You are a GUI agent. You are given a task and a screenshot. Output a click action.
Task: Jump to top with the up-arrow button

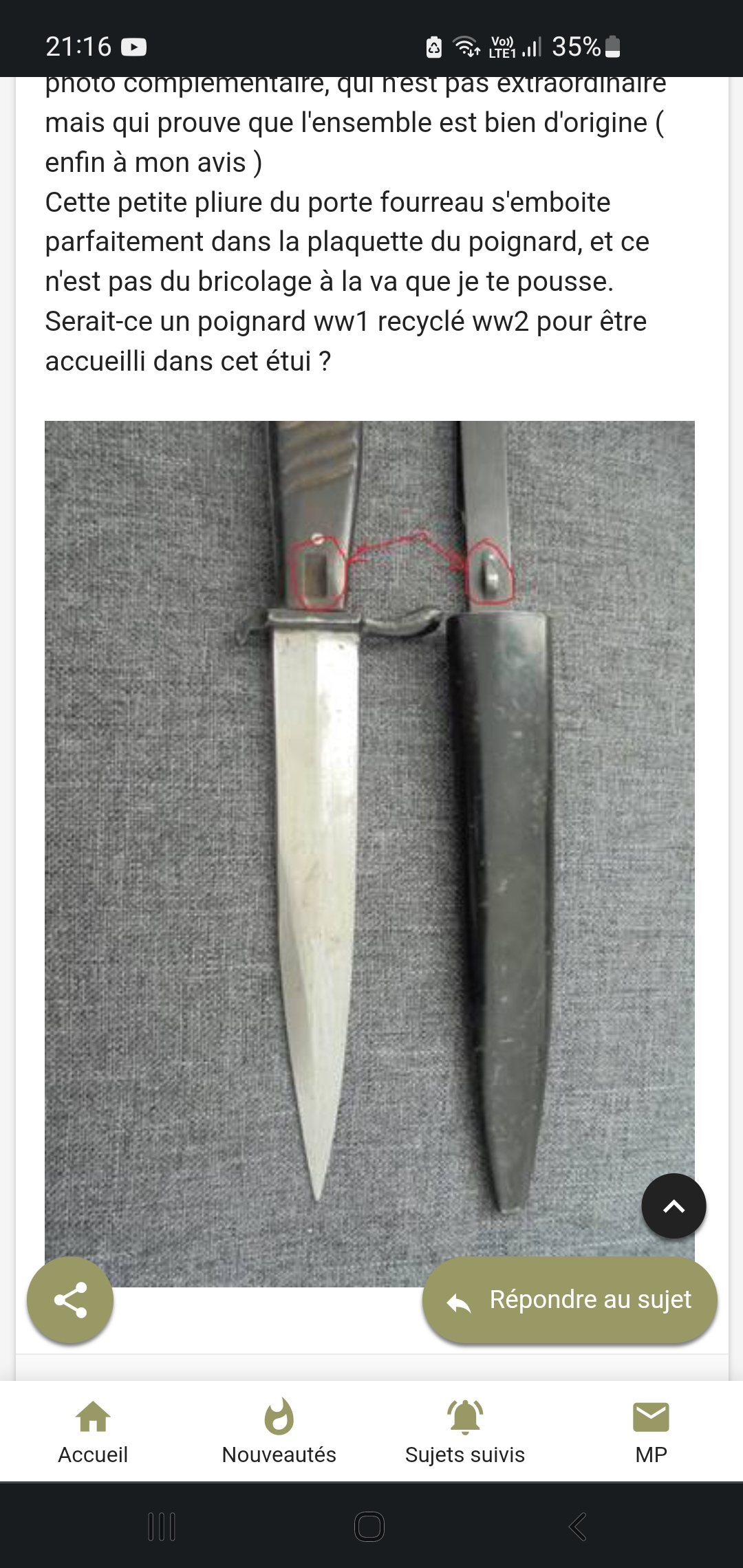[674, 1206]
